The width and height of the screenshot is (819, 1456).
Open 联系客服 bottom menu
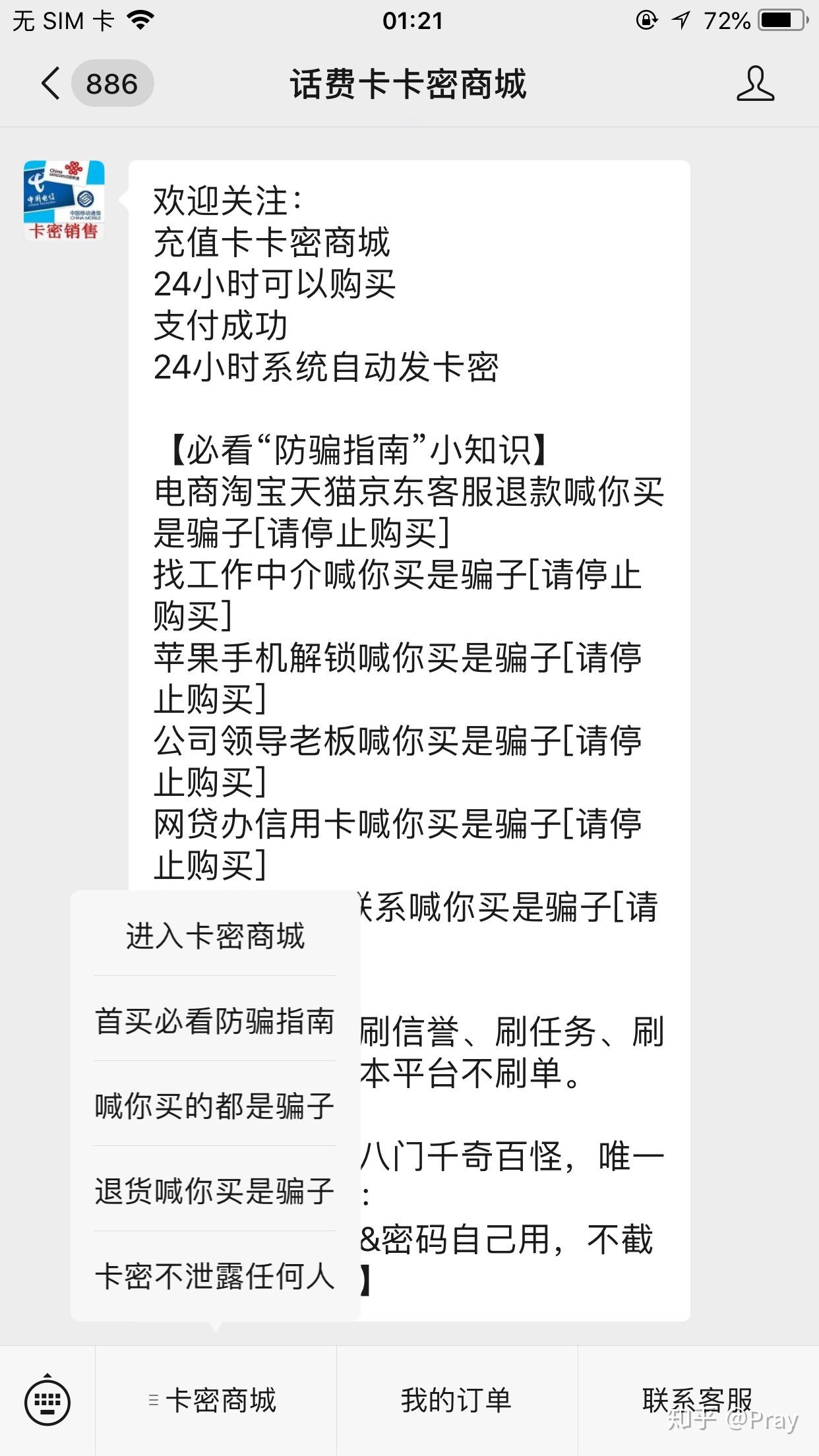(x=698, y=1401)
